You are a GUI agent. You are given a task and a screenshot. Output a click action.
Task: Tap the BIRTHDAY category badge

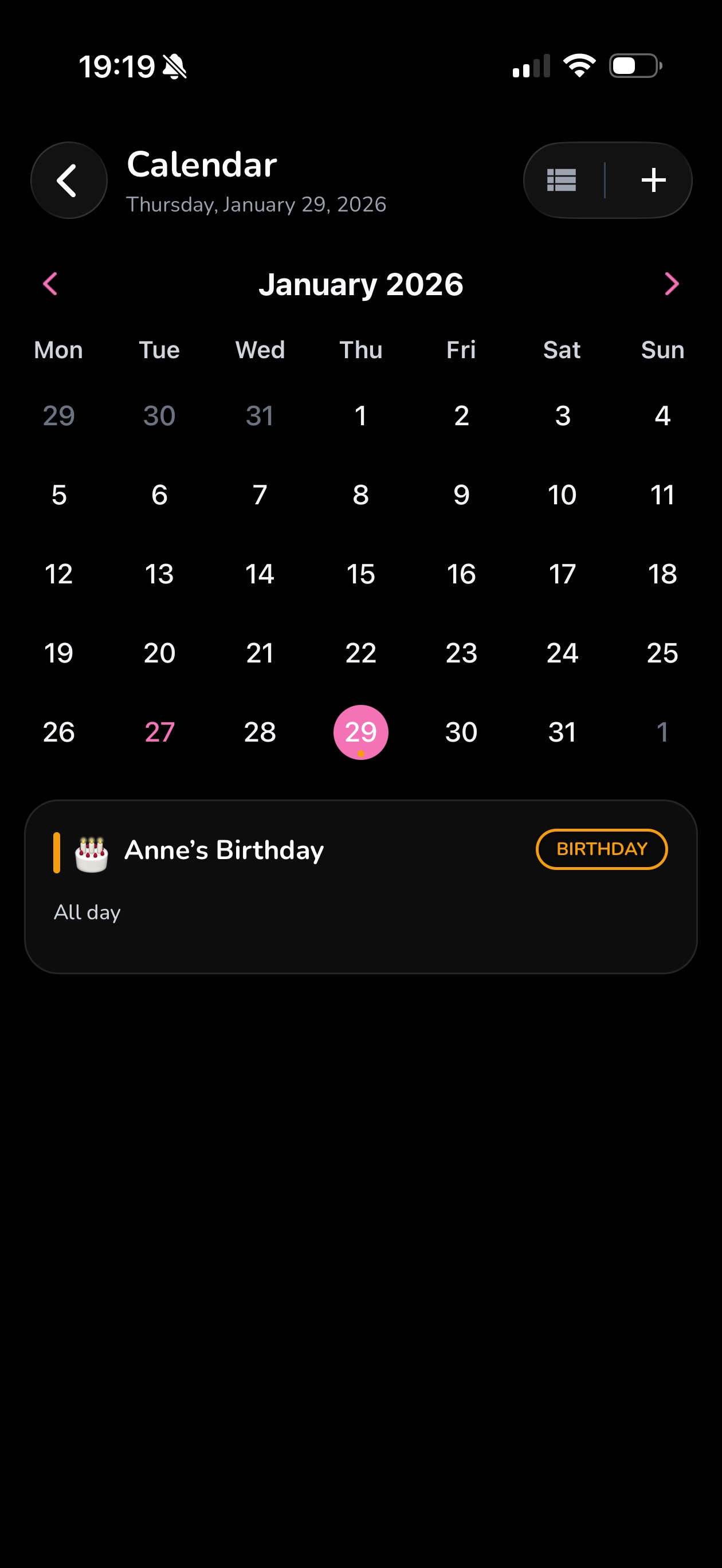(x=601, y=849)
